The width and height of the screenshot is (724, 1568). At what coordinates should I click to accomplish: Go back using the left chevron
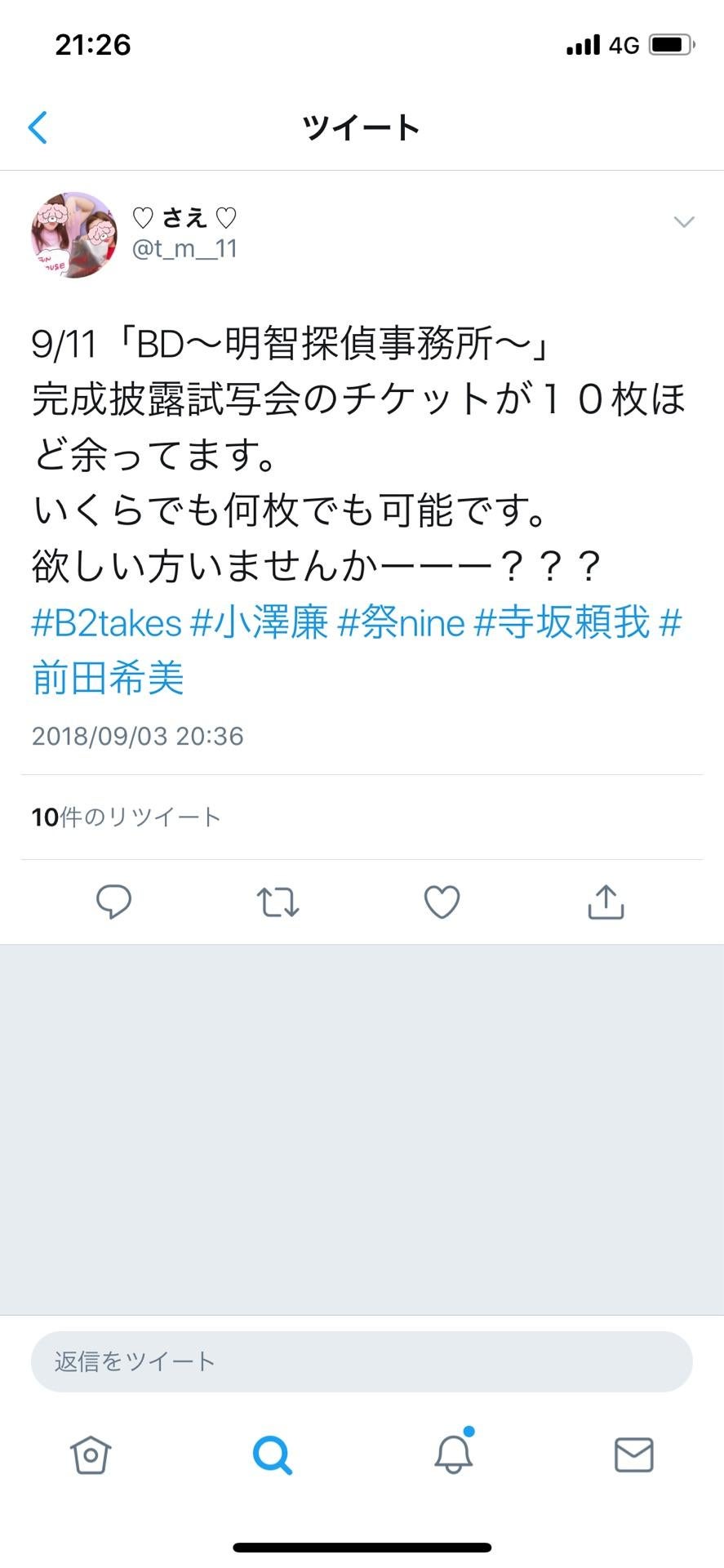[37, 127]
